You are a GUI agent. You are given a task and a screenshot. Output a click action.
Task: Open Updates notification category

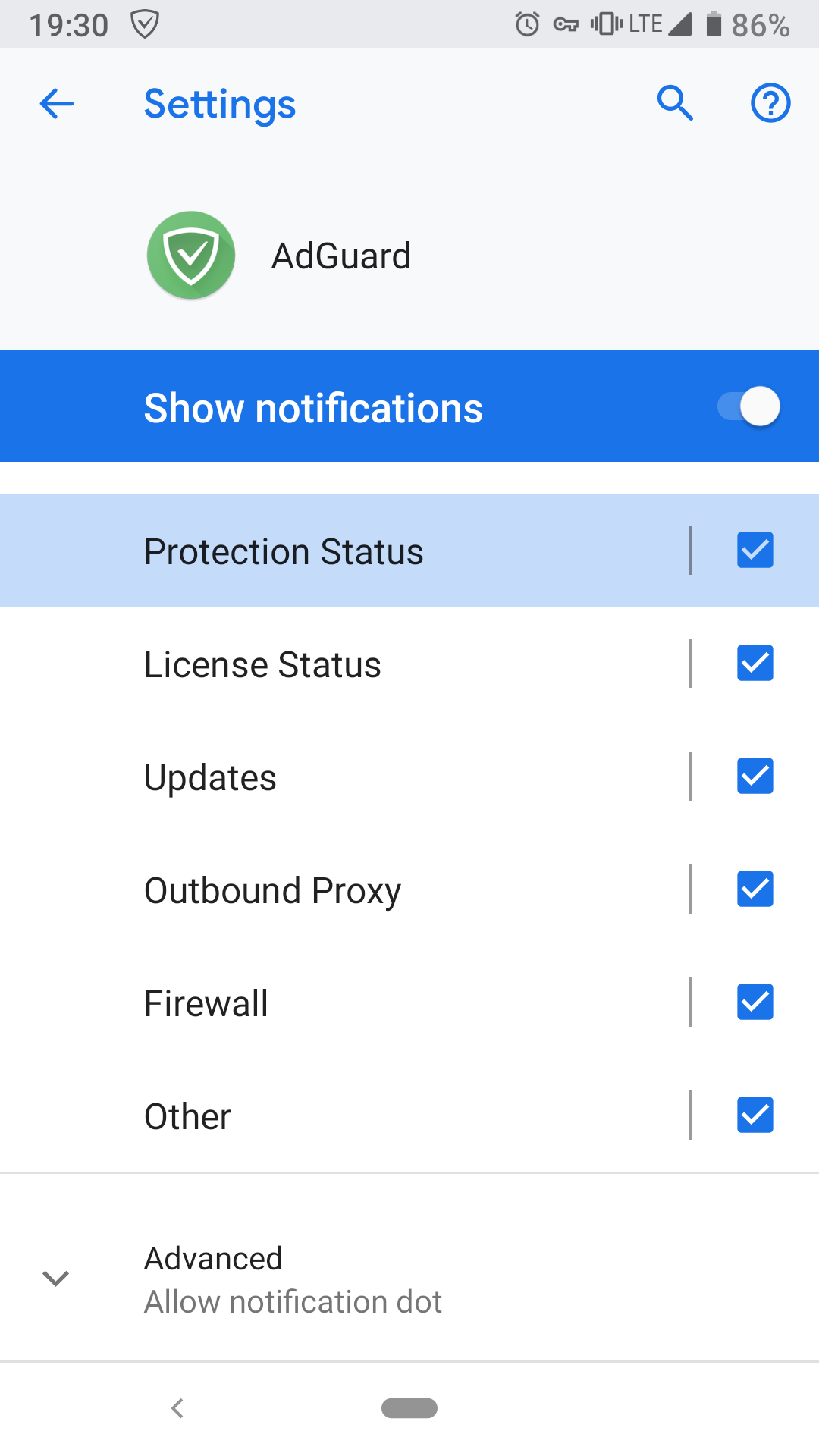345,777
